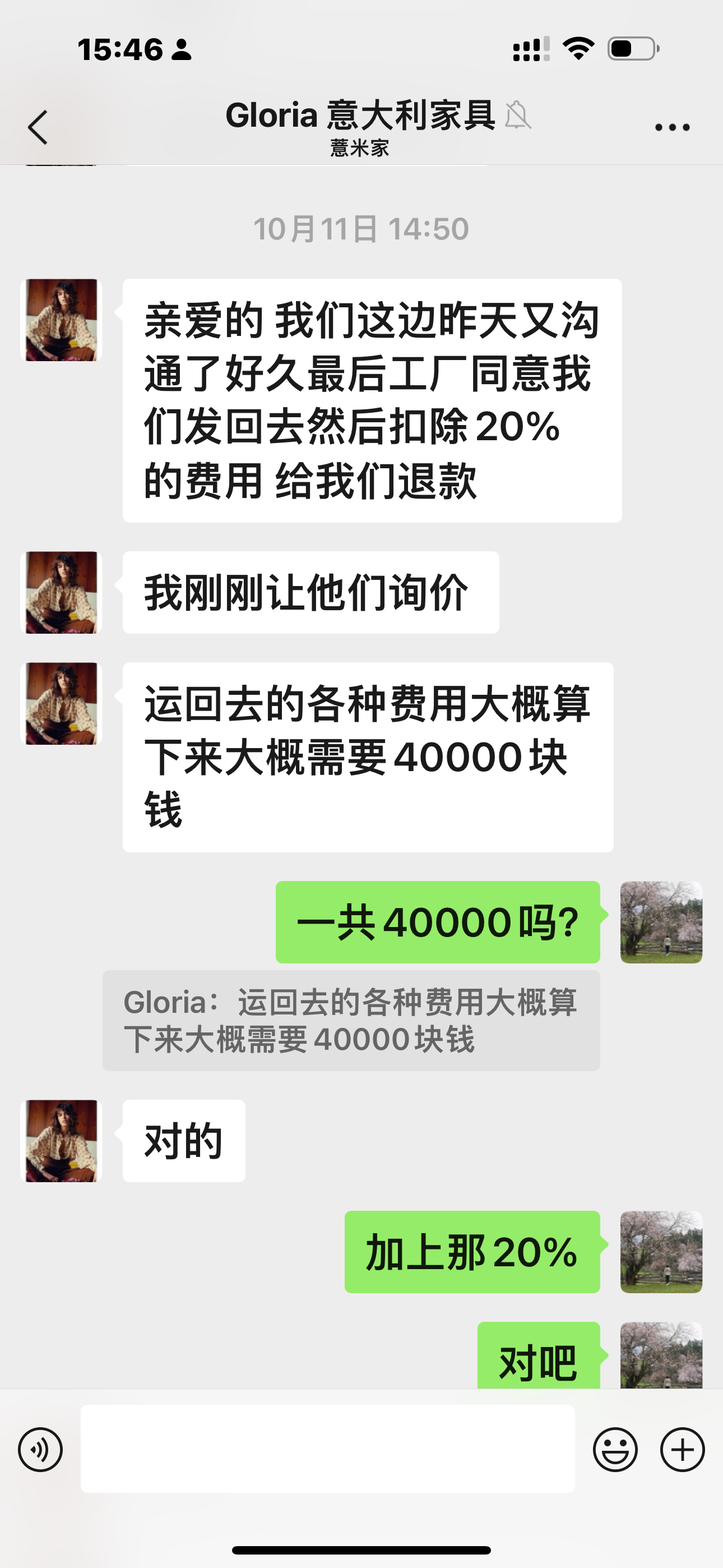Tap my avatar next to 一共40000吗
Image resolution: width=723 pixels, height=1568 pixels.
click(x=661, y=922)
